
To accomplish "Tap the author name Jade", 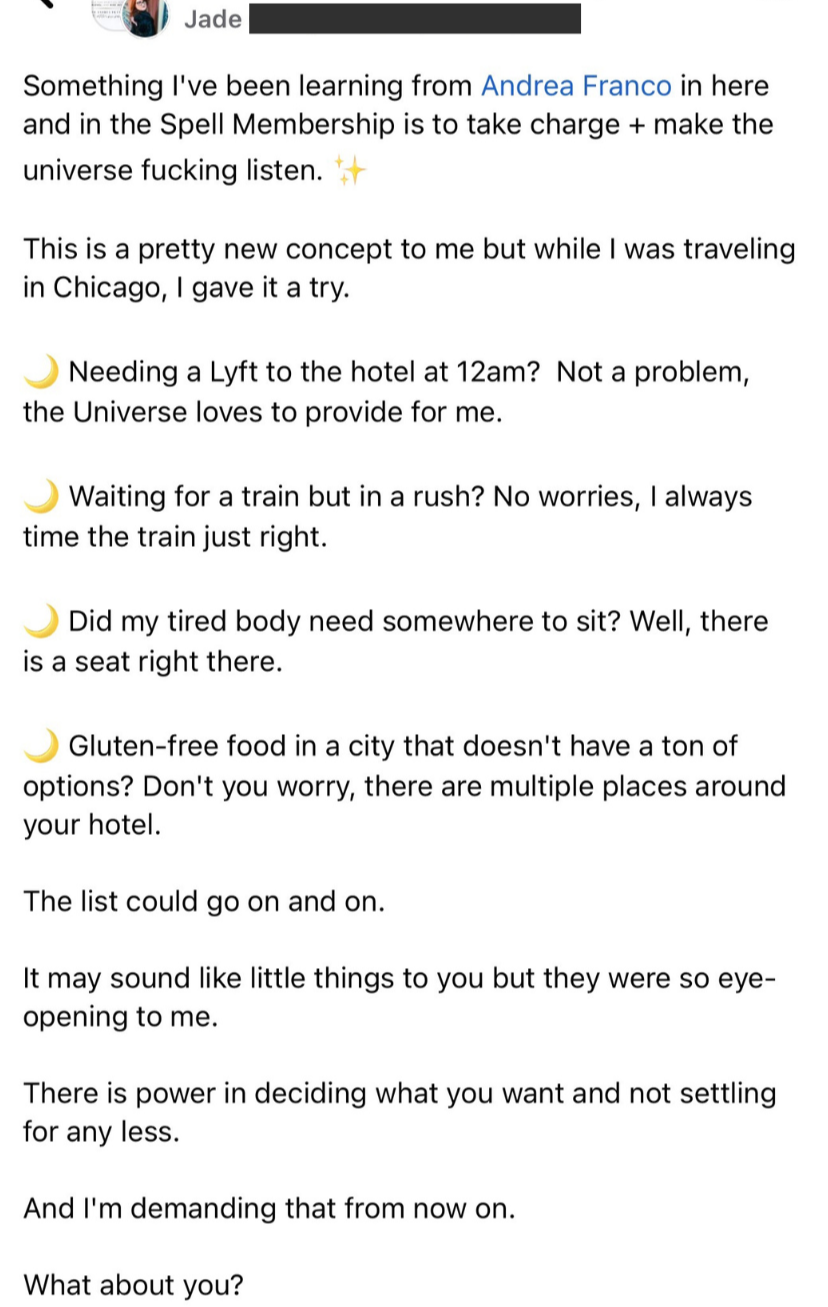I will tap(213, 19).
